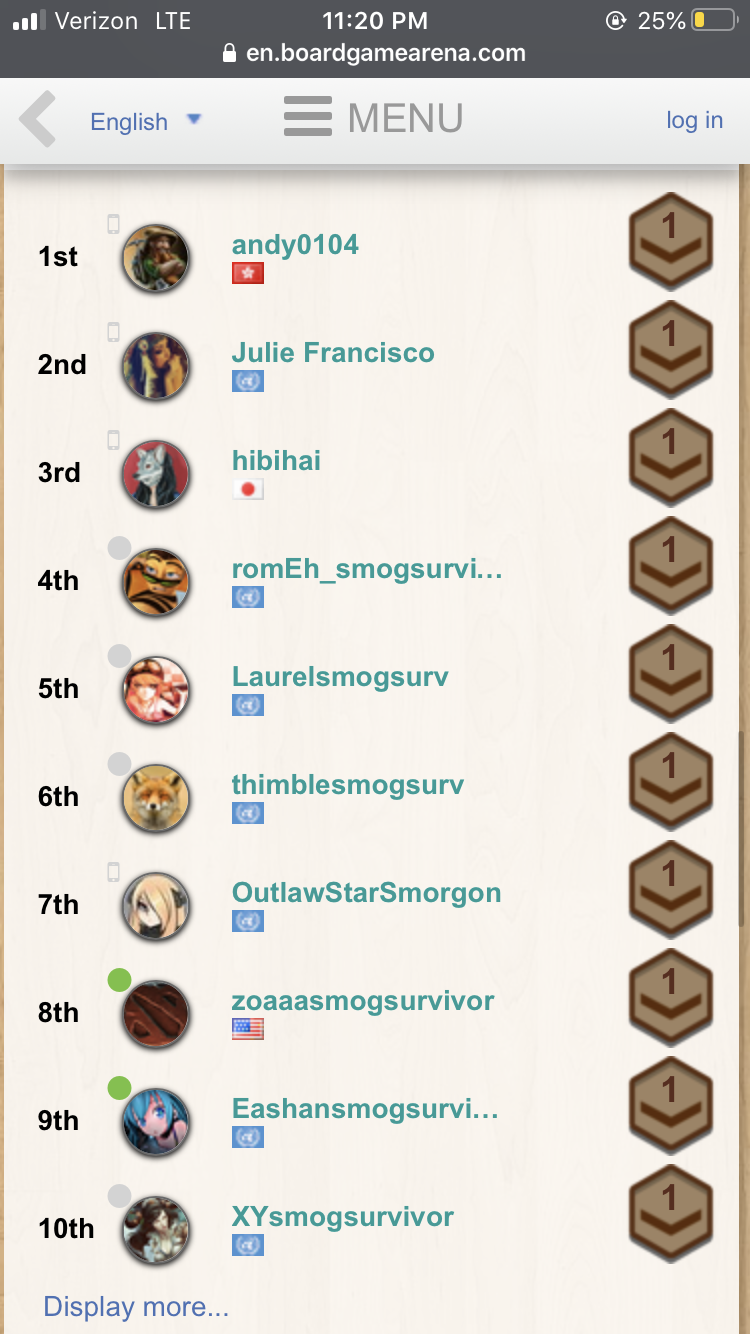Open OutlawStarSmorgon's profile
The image size is (750, 1334).
(367, 893)
